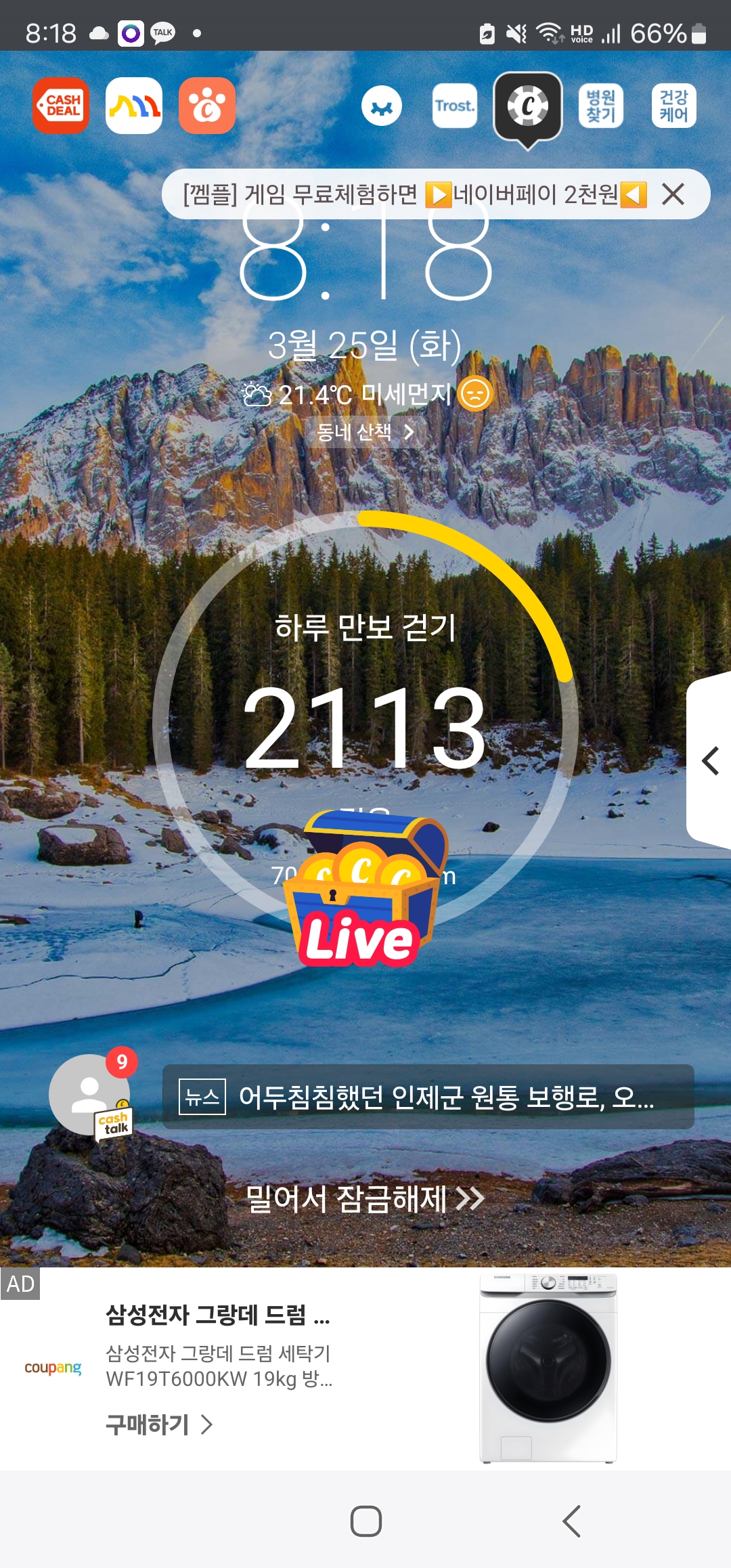731x1568 pixels.
Task: Open the blue round icon shortcut
Action: (x=382, y=106)
